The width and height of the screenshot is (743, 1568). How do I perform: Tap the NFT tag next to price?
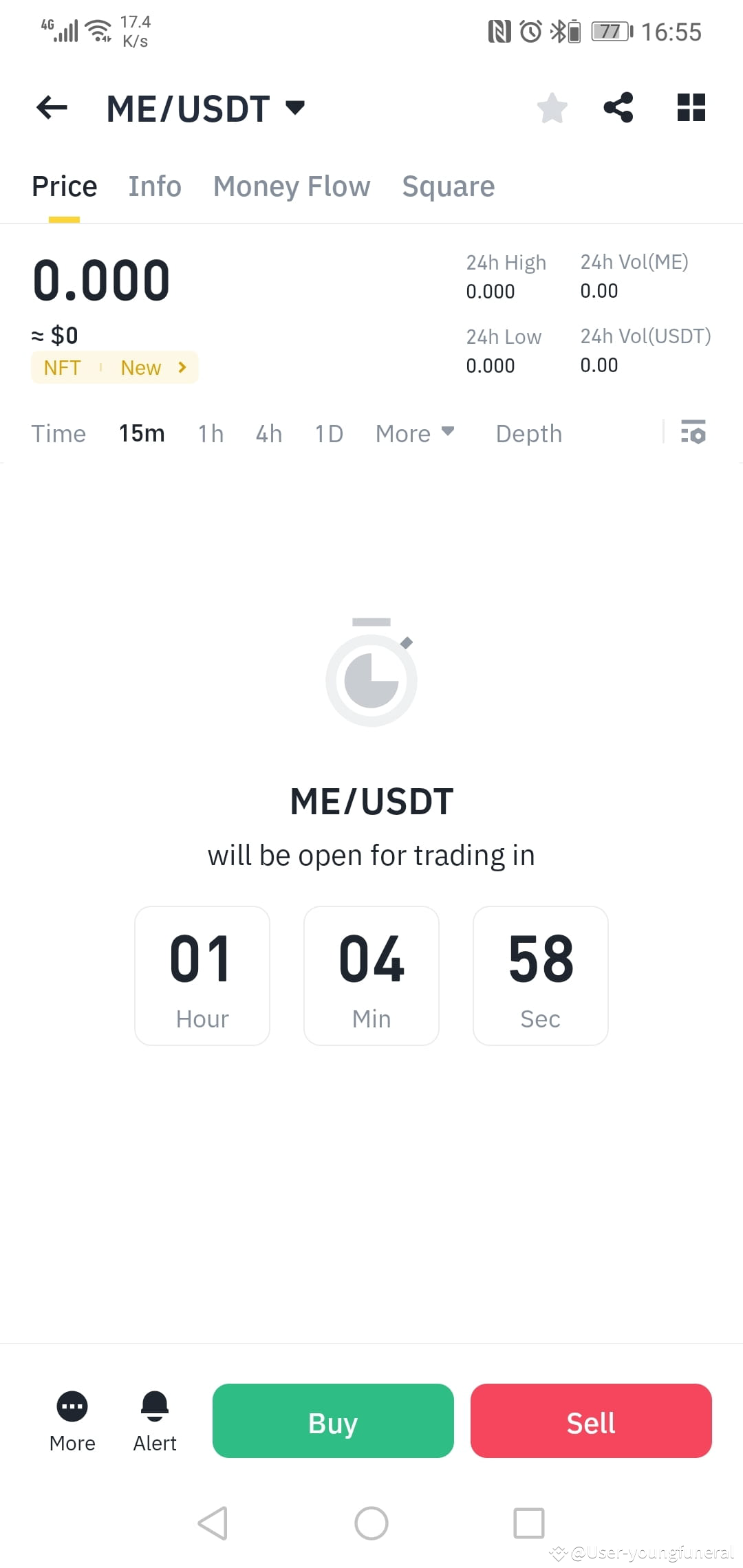[x=63, y=367]
